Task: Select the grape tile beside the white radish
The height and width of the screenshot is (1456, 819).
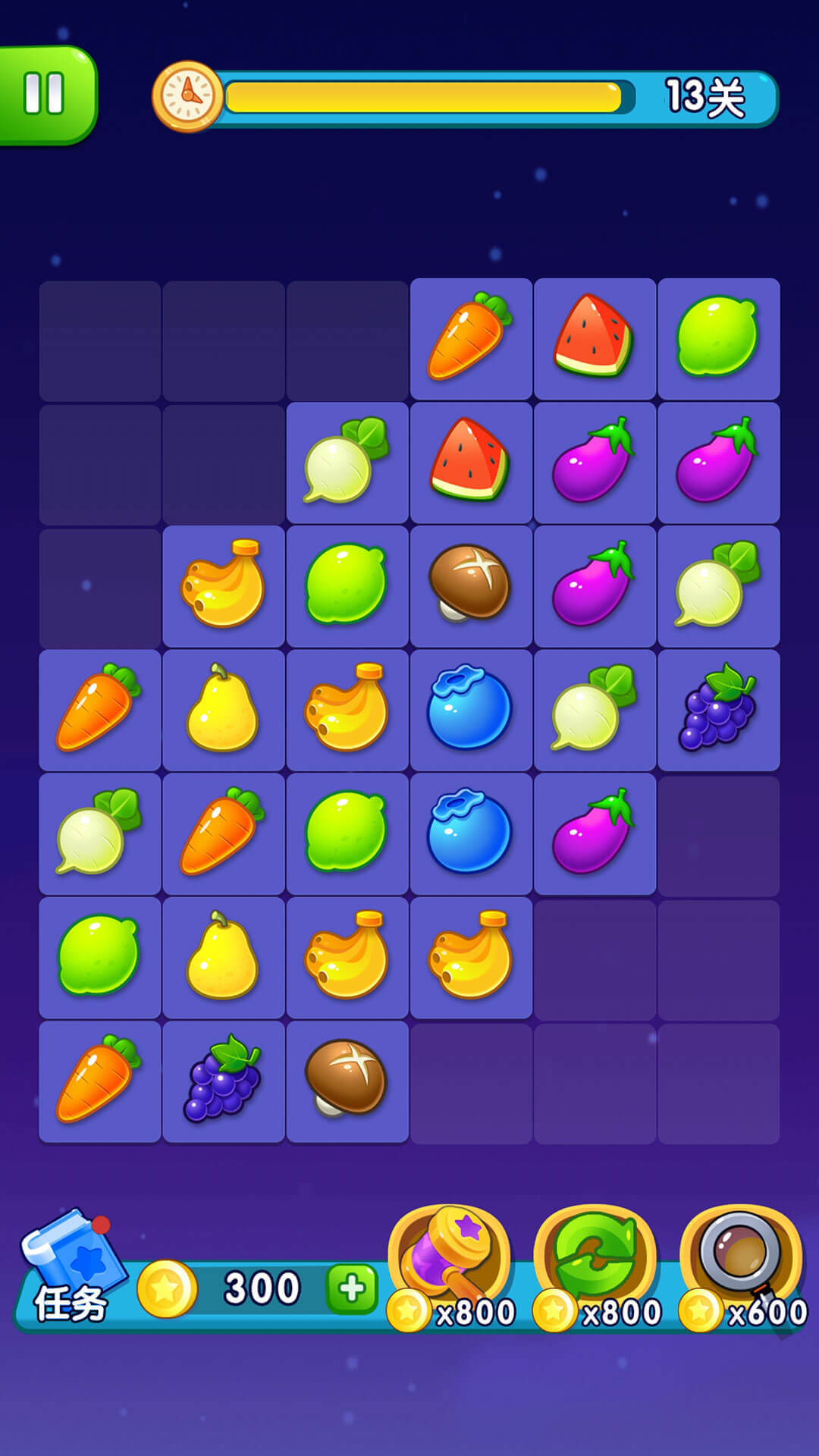Action: [718, 710]
